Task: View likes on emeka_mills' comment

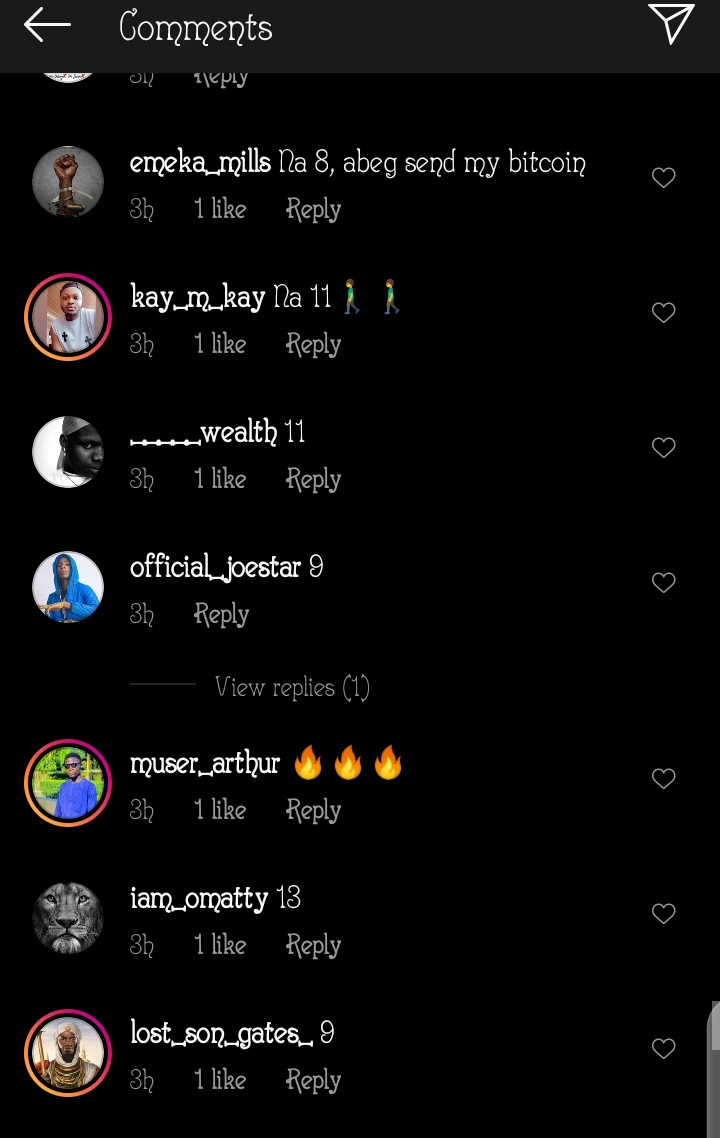Action: 220,209
